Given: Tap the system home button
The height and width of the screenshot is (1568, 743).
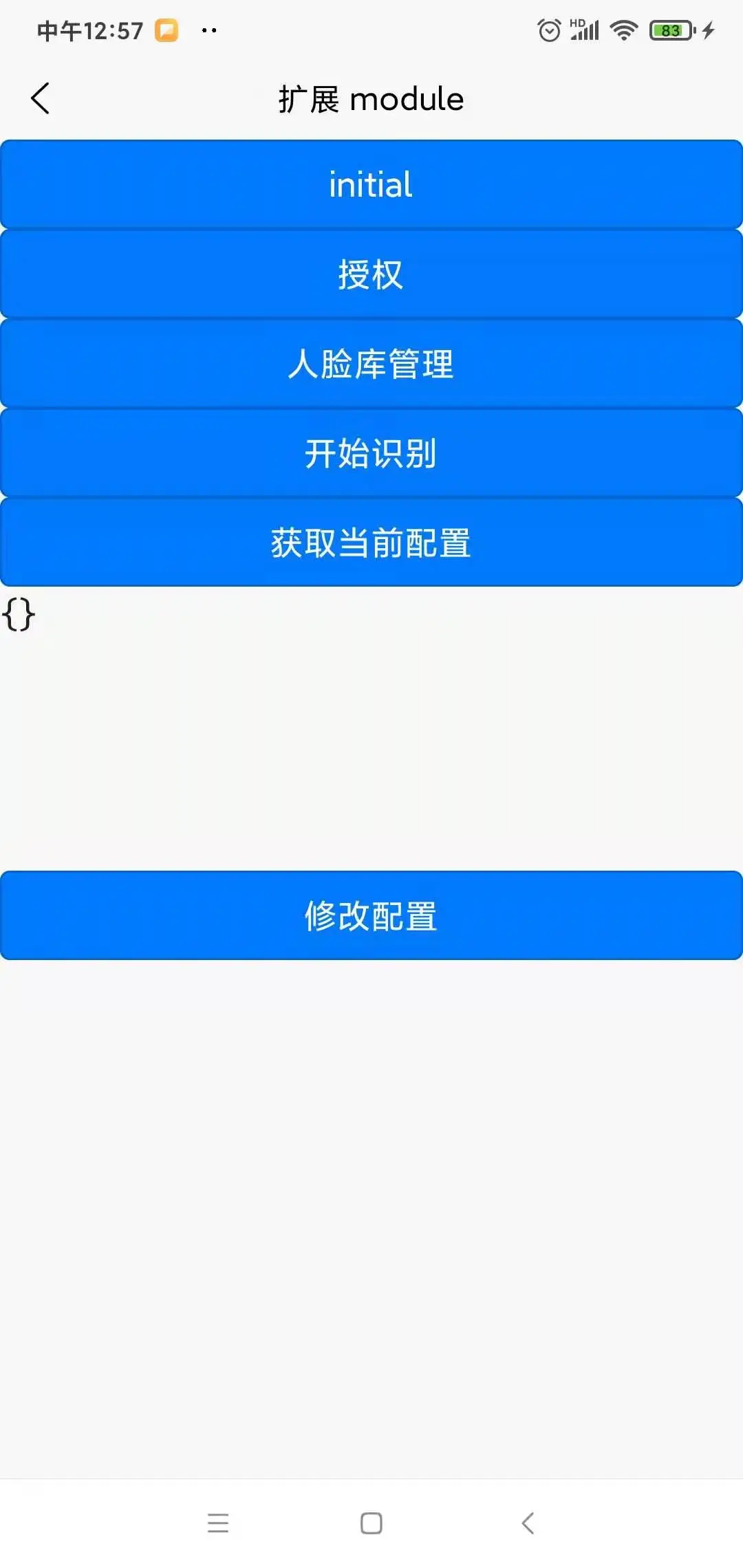Looking at the screenshot, I should (x=371, y=1523).
